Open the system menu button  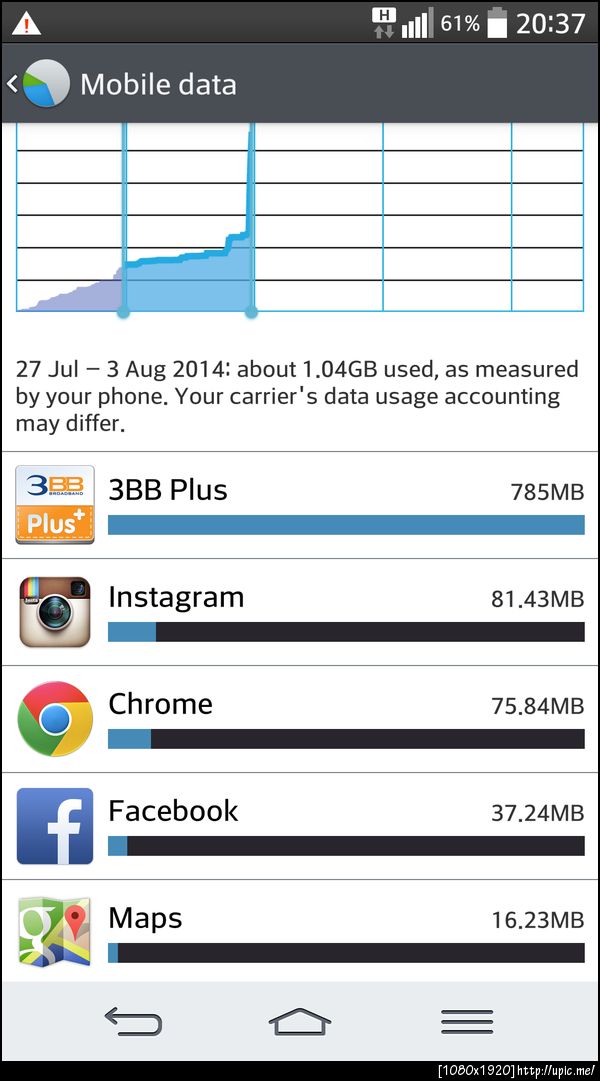[x=466, y=1021]
